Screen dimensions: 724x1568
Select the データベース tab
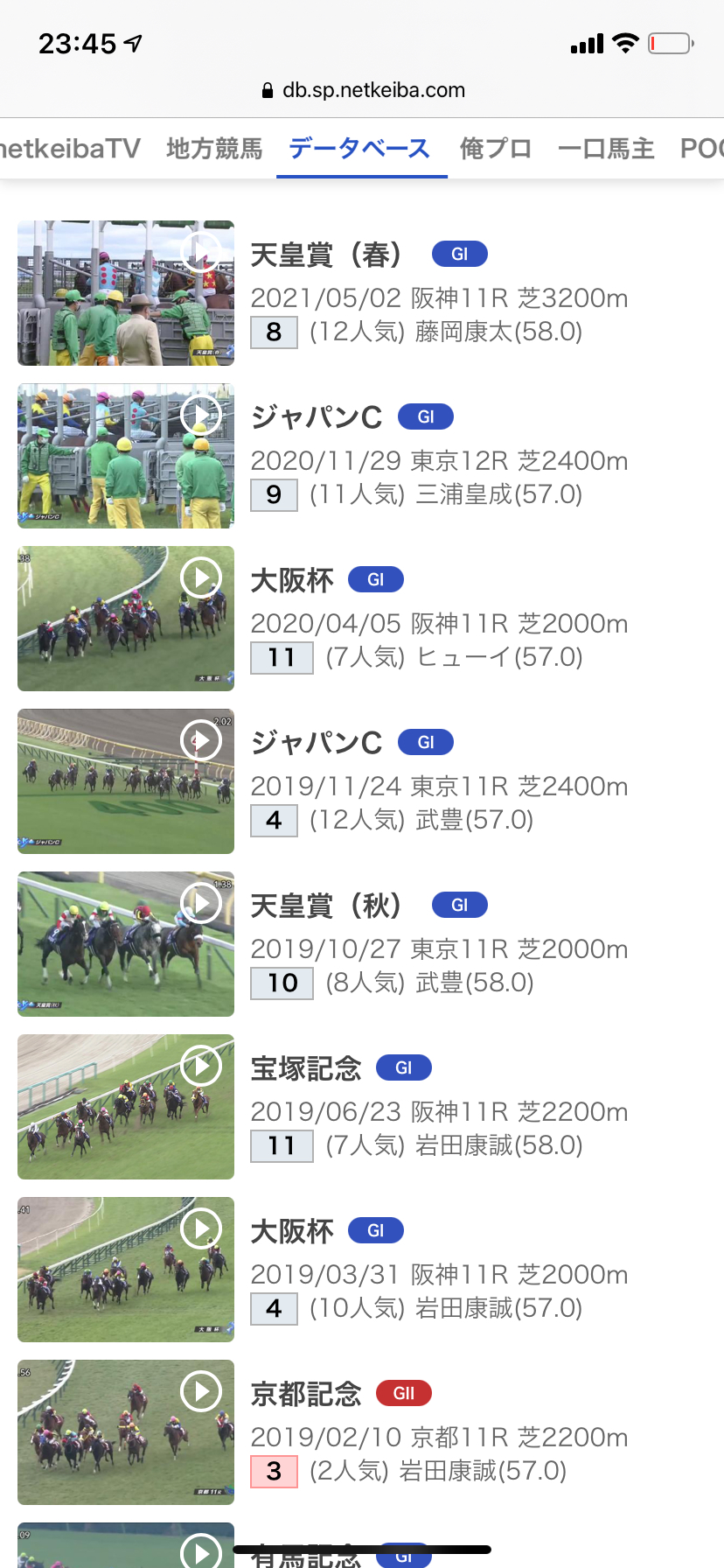[359, 149]
